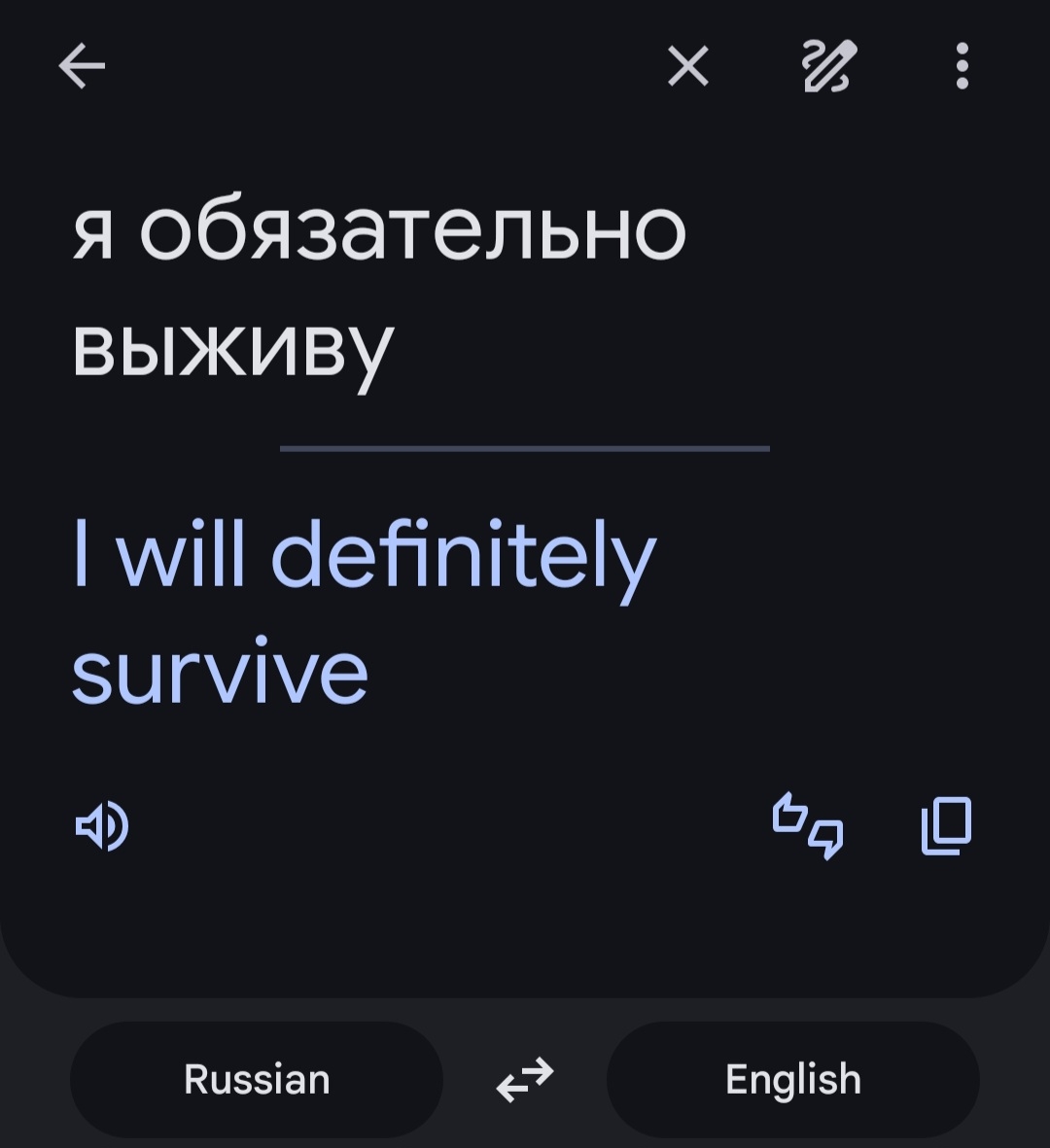The height and width of the screenshot is (1148, 1050).
Task: Listen to the English translation
Action: (x=102, y=826)
